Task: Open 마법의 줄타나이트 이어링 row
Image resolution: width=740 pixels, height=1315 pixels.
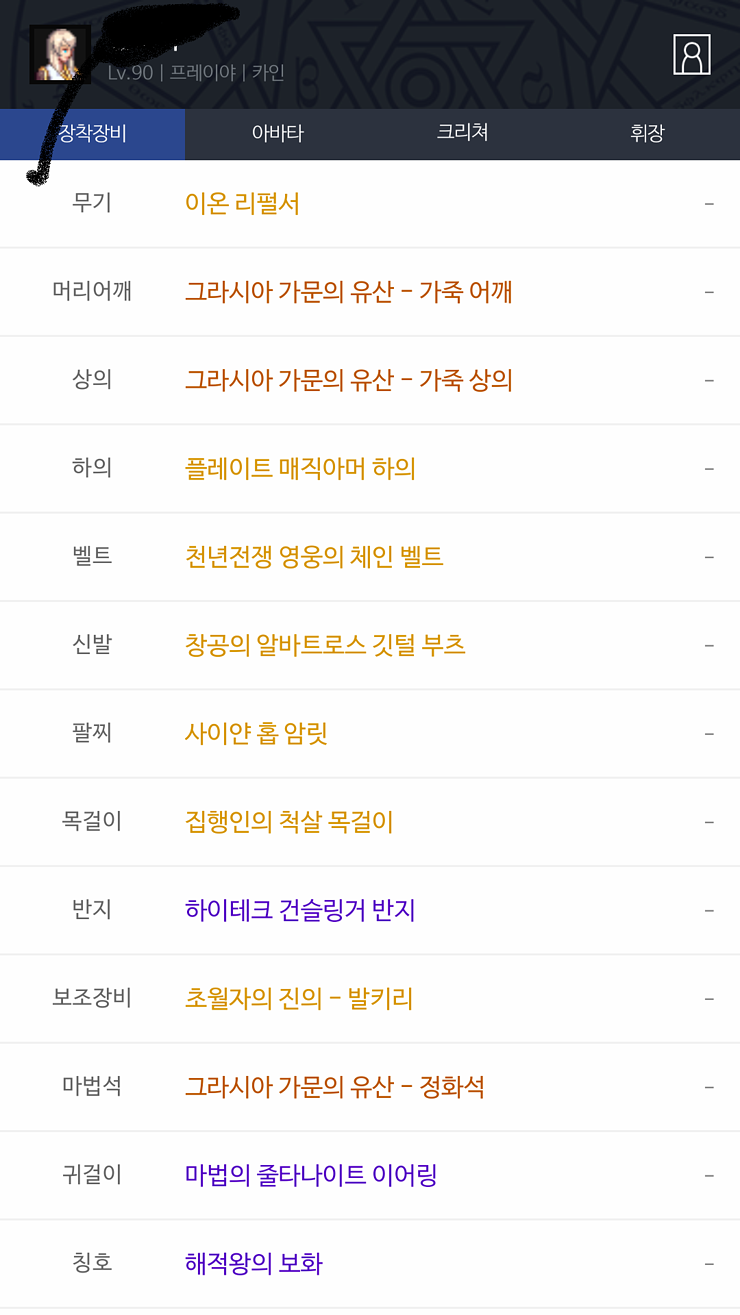Action: [370, 1175]
